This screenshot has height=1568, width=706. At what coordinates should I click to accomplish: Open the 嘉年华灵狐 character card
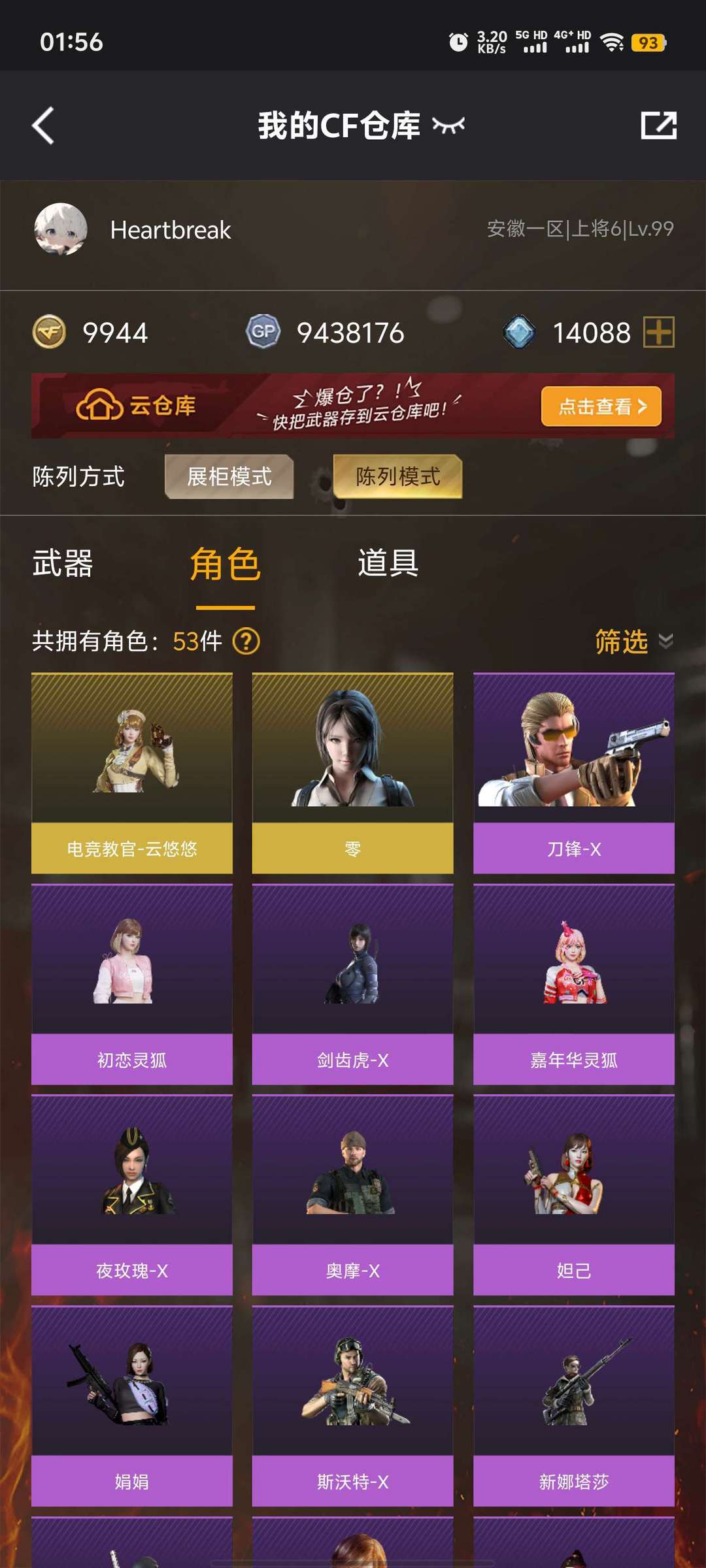click(x=574, y=984)
